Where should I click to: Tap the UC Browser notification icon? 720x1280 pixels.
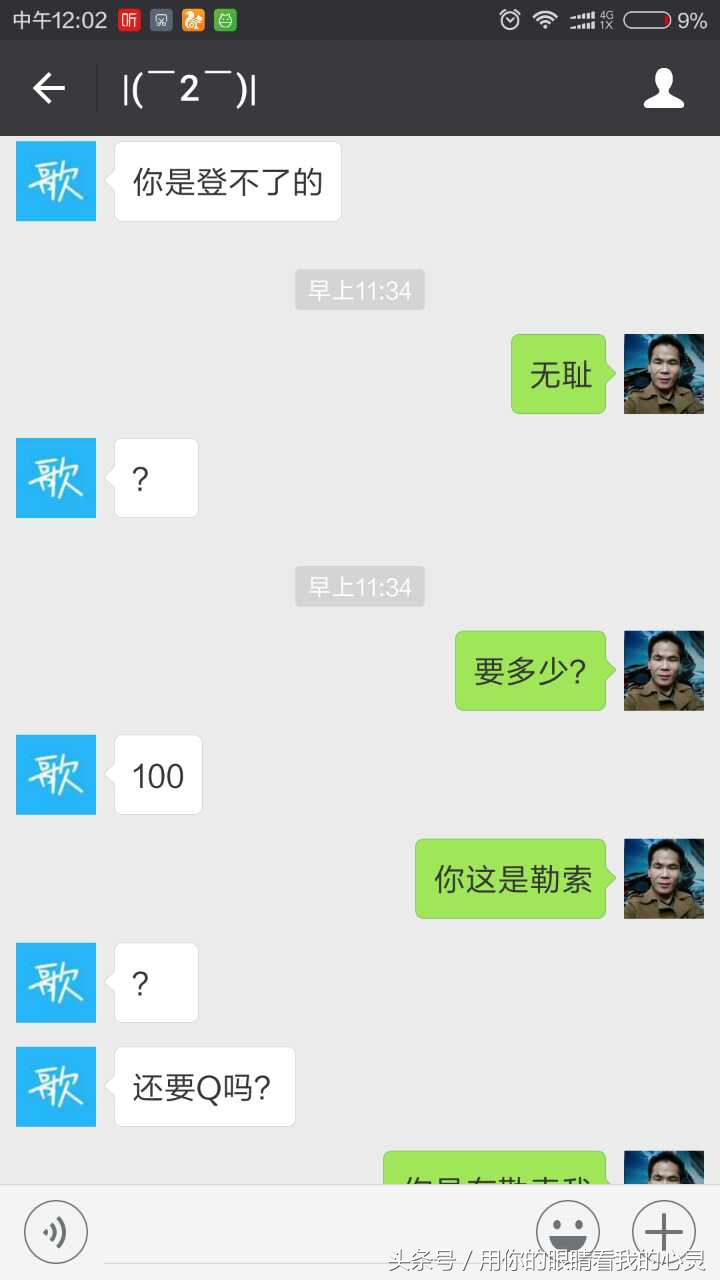192,20
